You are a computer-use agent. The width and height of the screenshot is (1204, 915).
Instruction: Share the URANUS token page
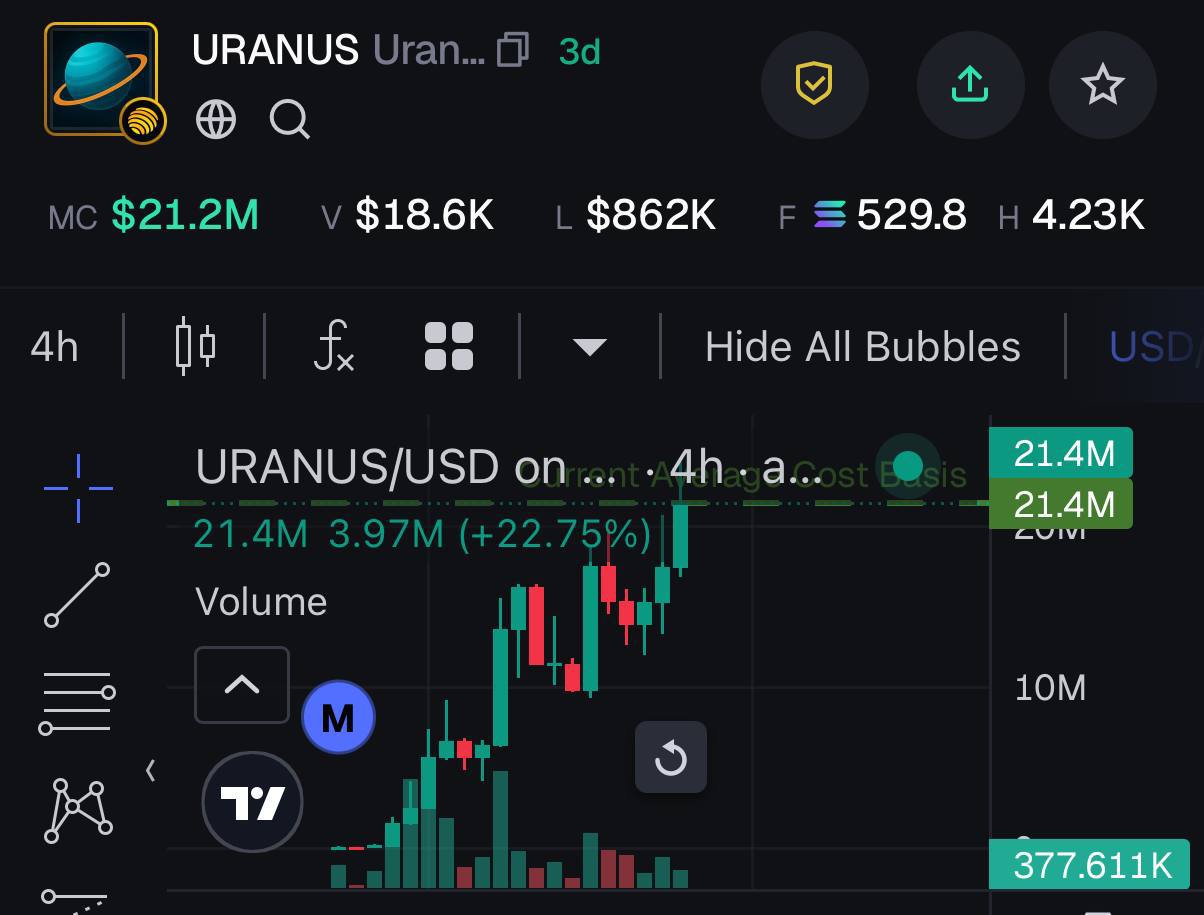click(x=970, y=84)
